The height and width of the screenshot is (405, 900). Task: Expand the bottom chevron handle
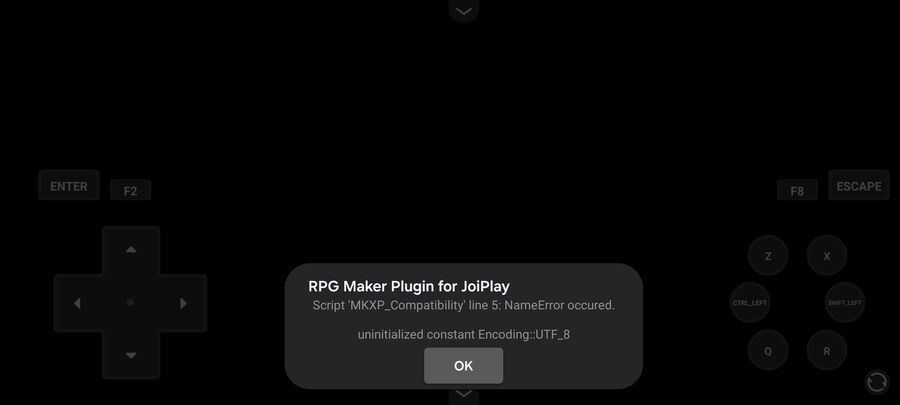pos(463,394)
